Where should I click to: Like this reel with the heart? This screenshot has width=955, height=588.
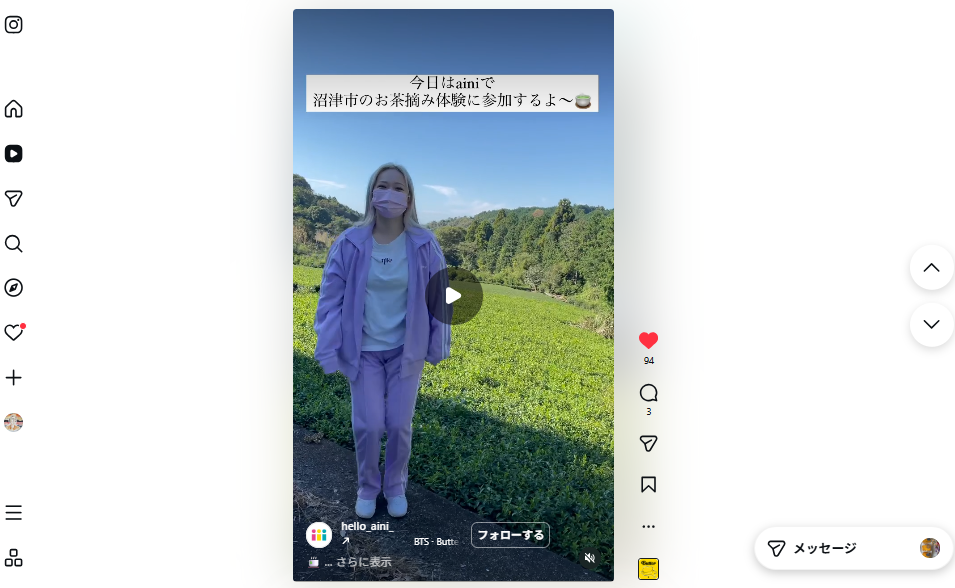click(648, 340)
